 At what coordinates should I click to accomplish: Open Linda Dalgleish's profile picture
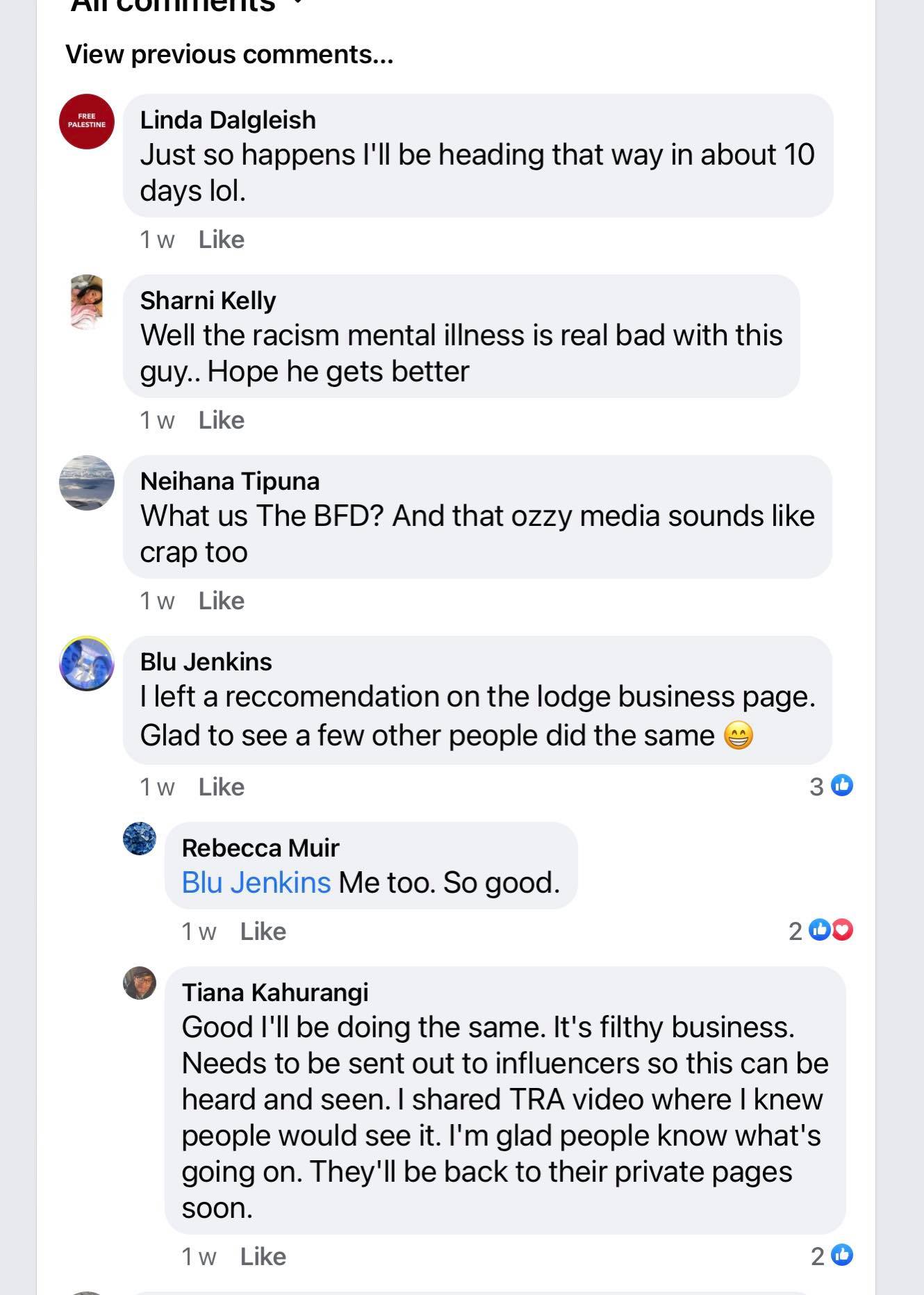coord(87,122)
